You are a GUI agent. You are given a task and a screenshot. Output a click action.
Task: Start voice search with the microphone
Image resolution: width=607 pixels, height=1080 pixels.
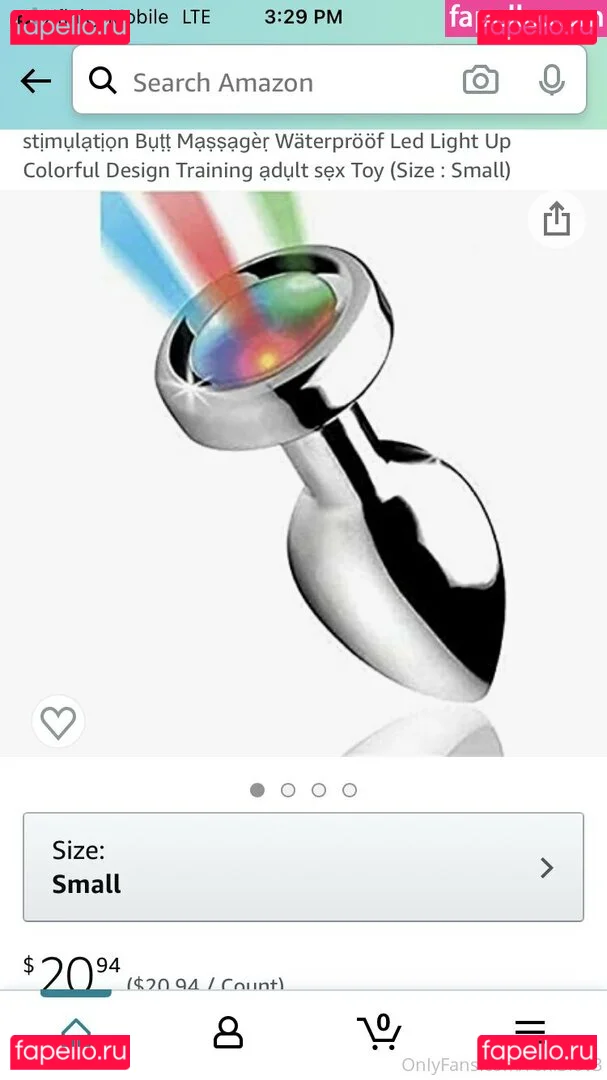[551, 81]
